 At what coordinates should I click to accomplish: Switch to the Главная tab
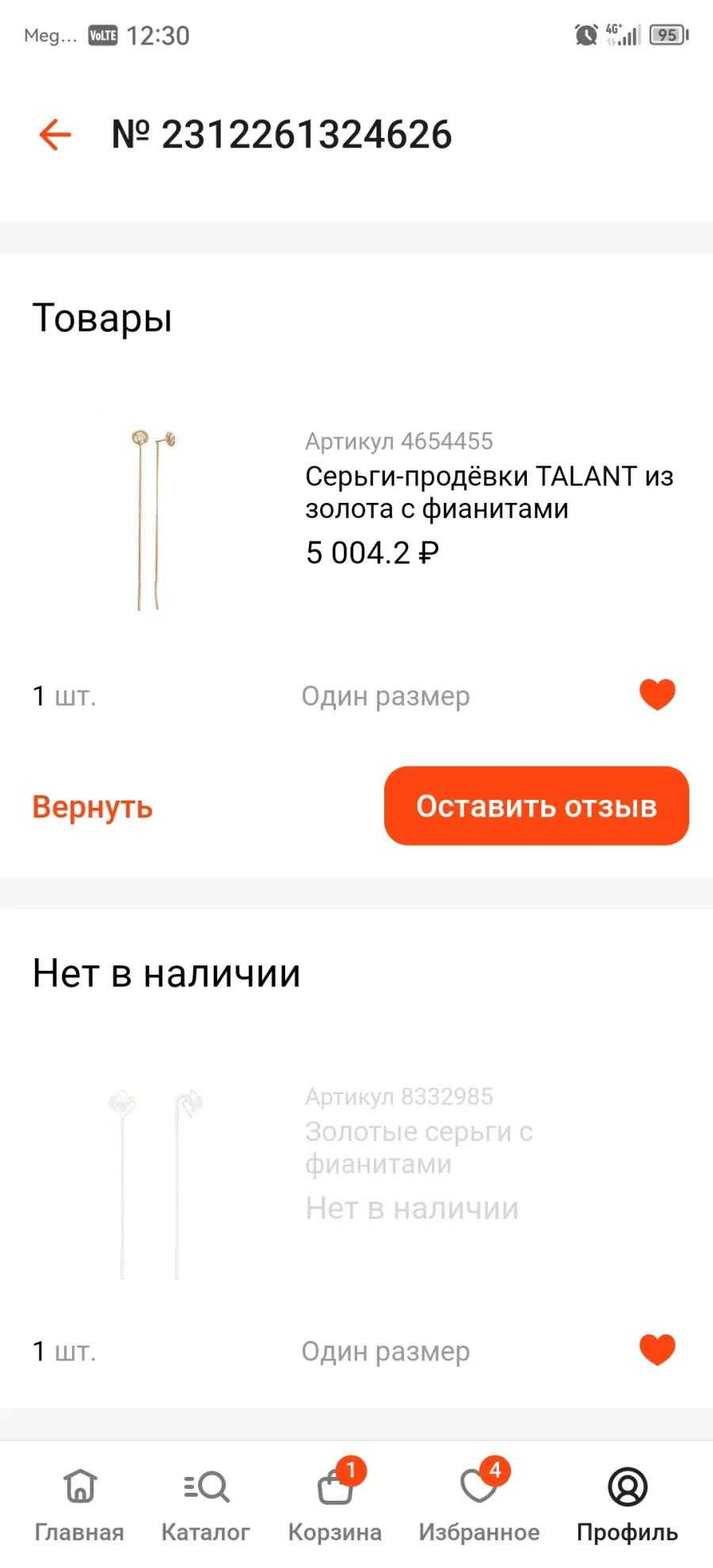click(x=79, y=1505)
